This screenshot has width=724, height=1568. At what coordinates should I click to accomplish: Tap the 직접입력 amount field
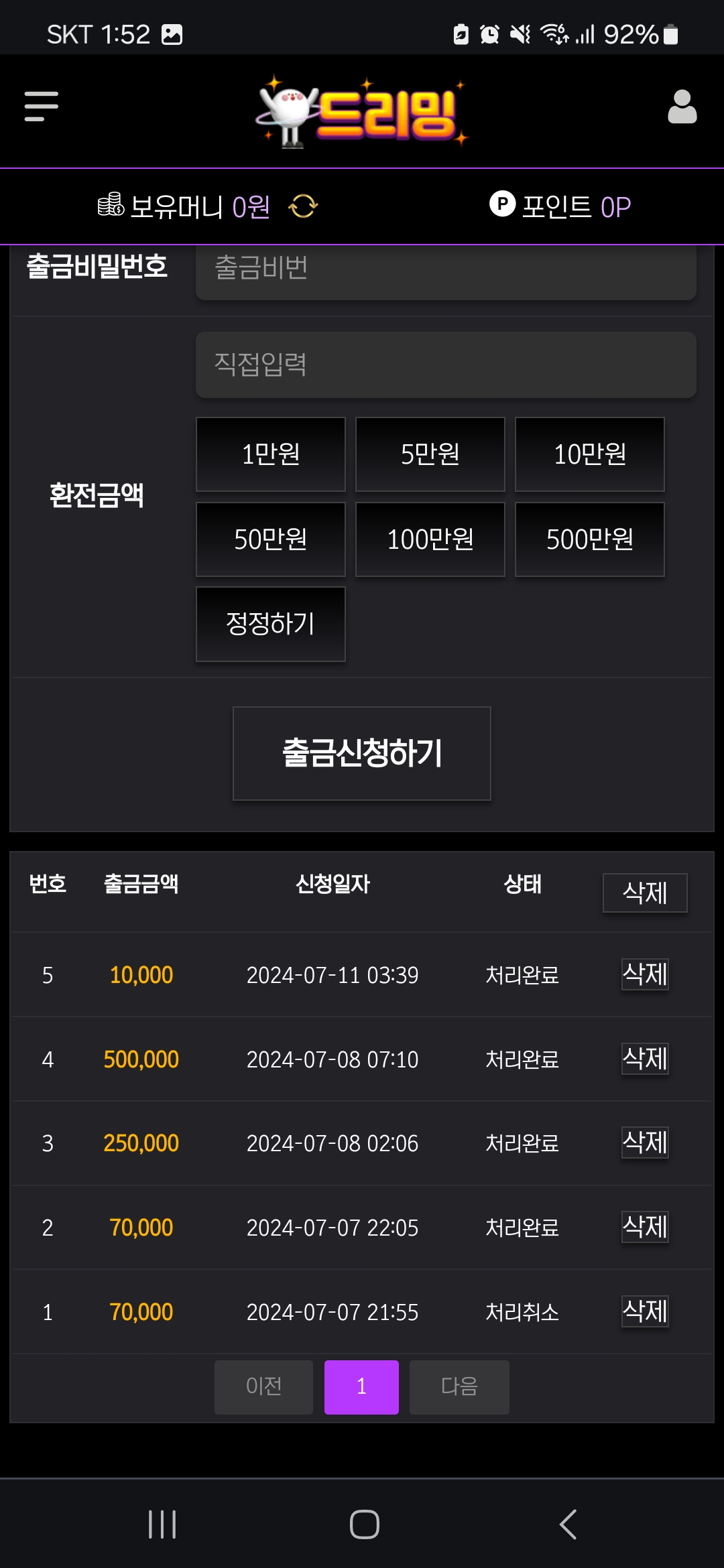(445, 365)
